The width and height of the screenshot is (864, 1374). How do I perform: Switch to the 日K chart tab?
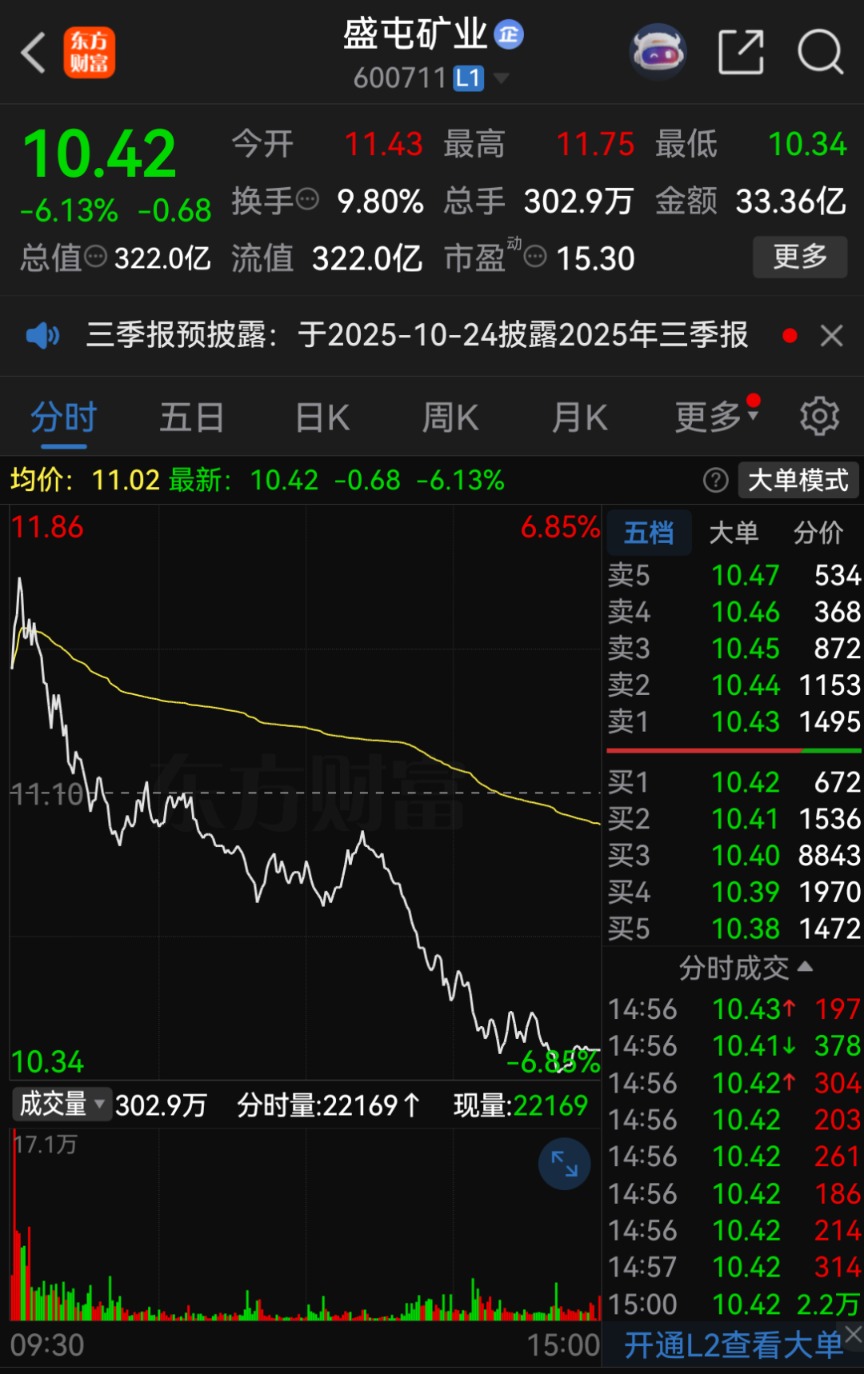[322, 417]
